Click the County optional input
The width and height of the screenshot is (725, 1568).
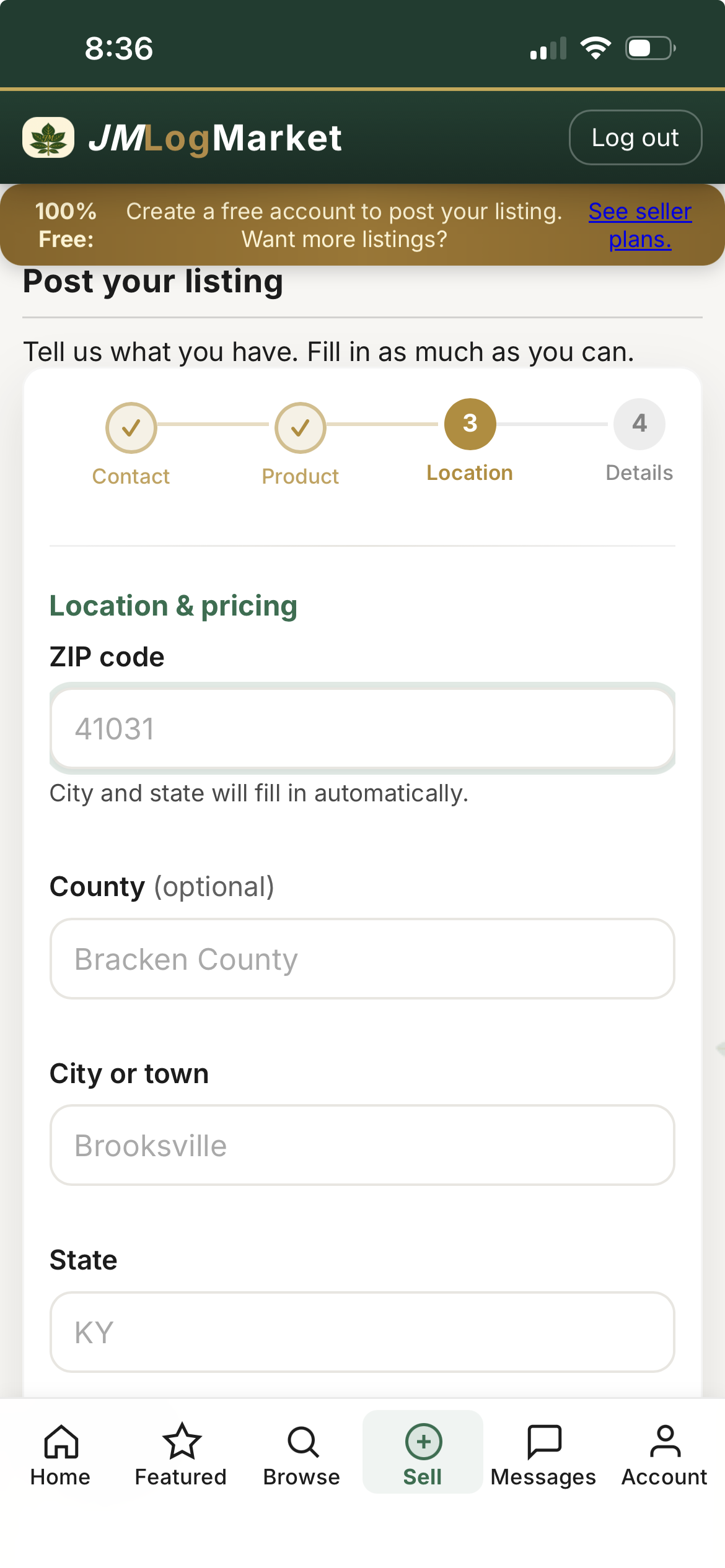[x=362, y=959]
